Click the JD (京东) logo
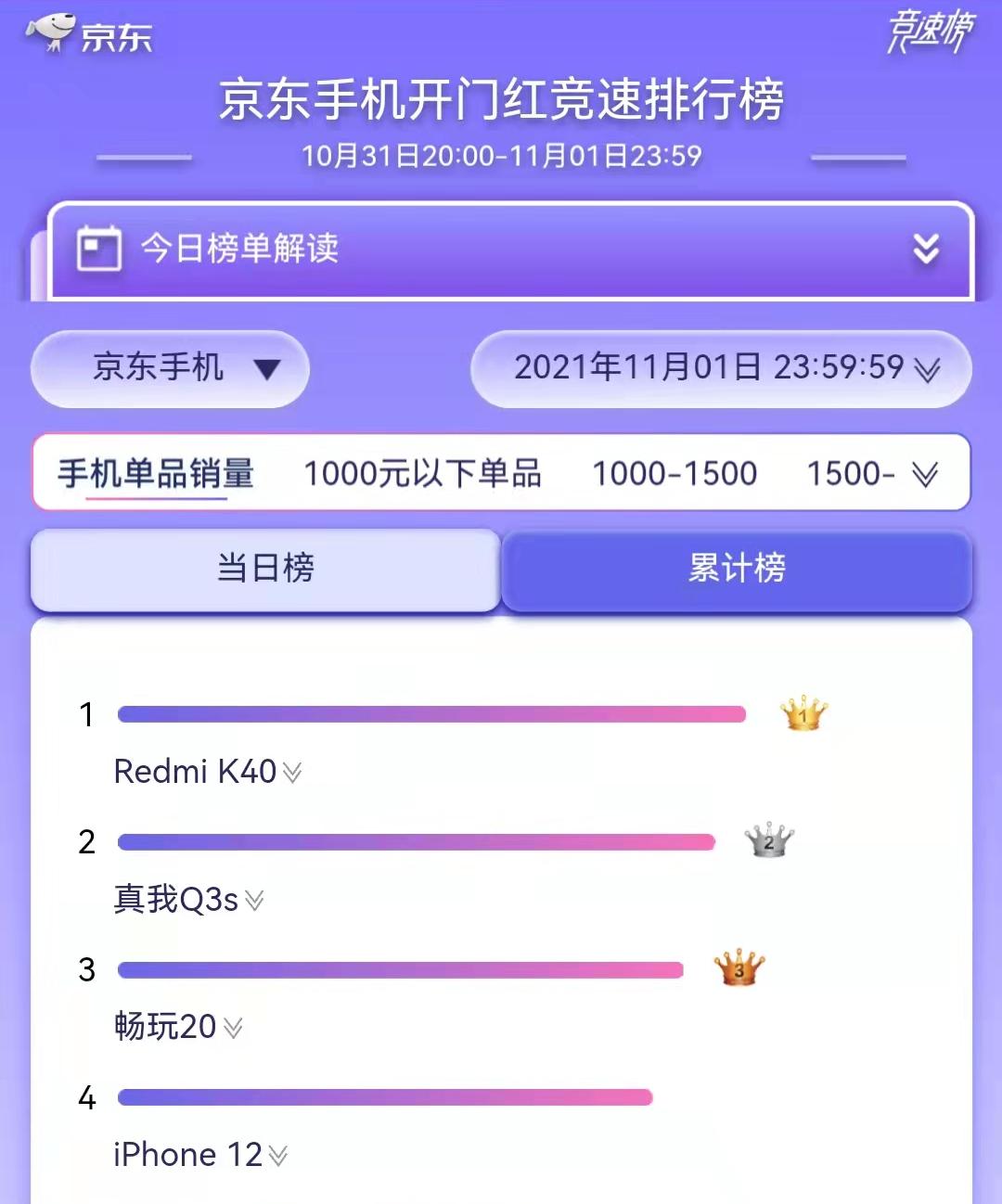This screenshot has height=1204, width=1002. (x=88, y=34)
